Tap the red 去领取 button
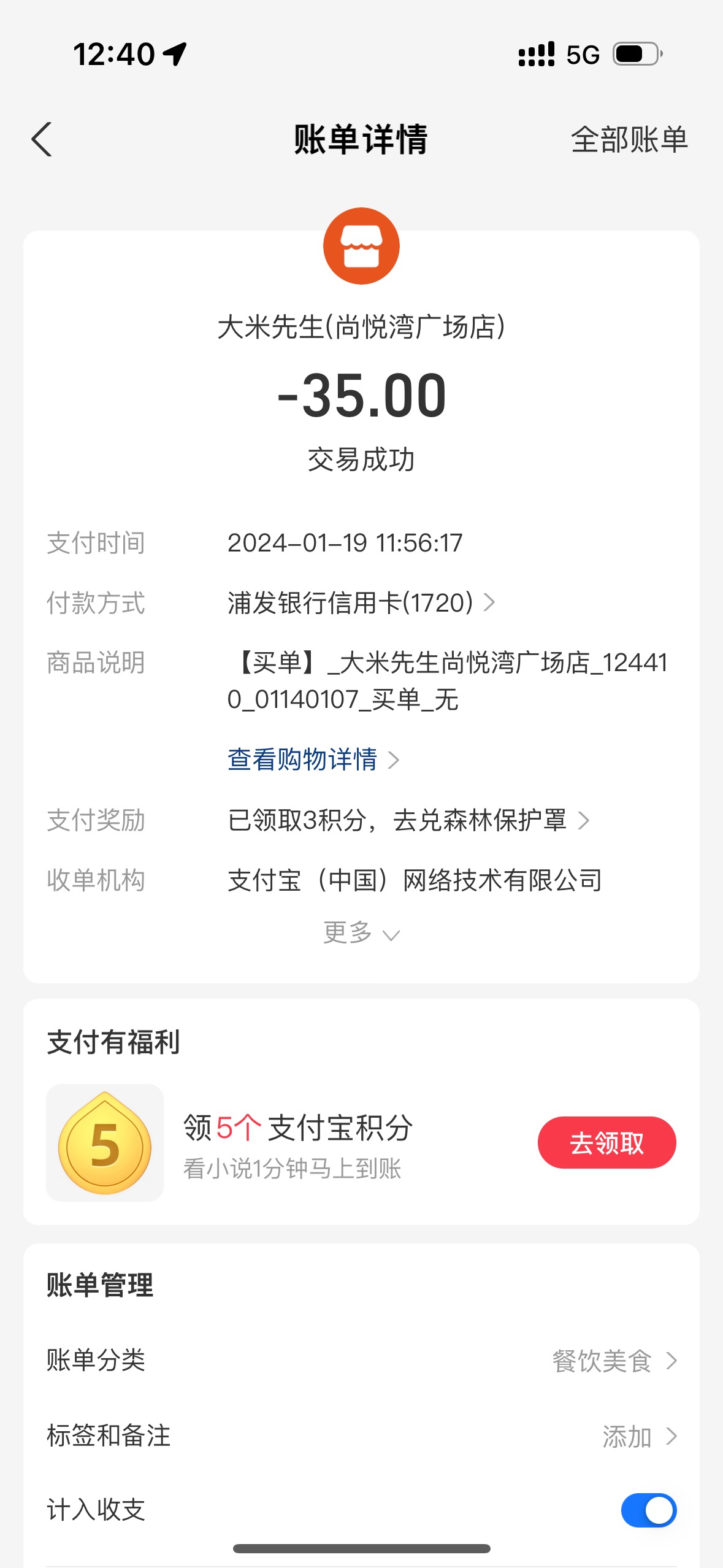Image resolution: width=723 pixels, height=1568 pixels. [606, 1143]
